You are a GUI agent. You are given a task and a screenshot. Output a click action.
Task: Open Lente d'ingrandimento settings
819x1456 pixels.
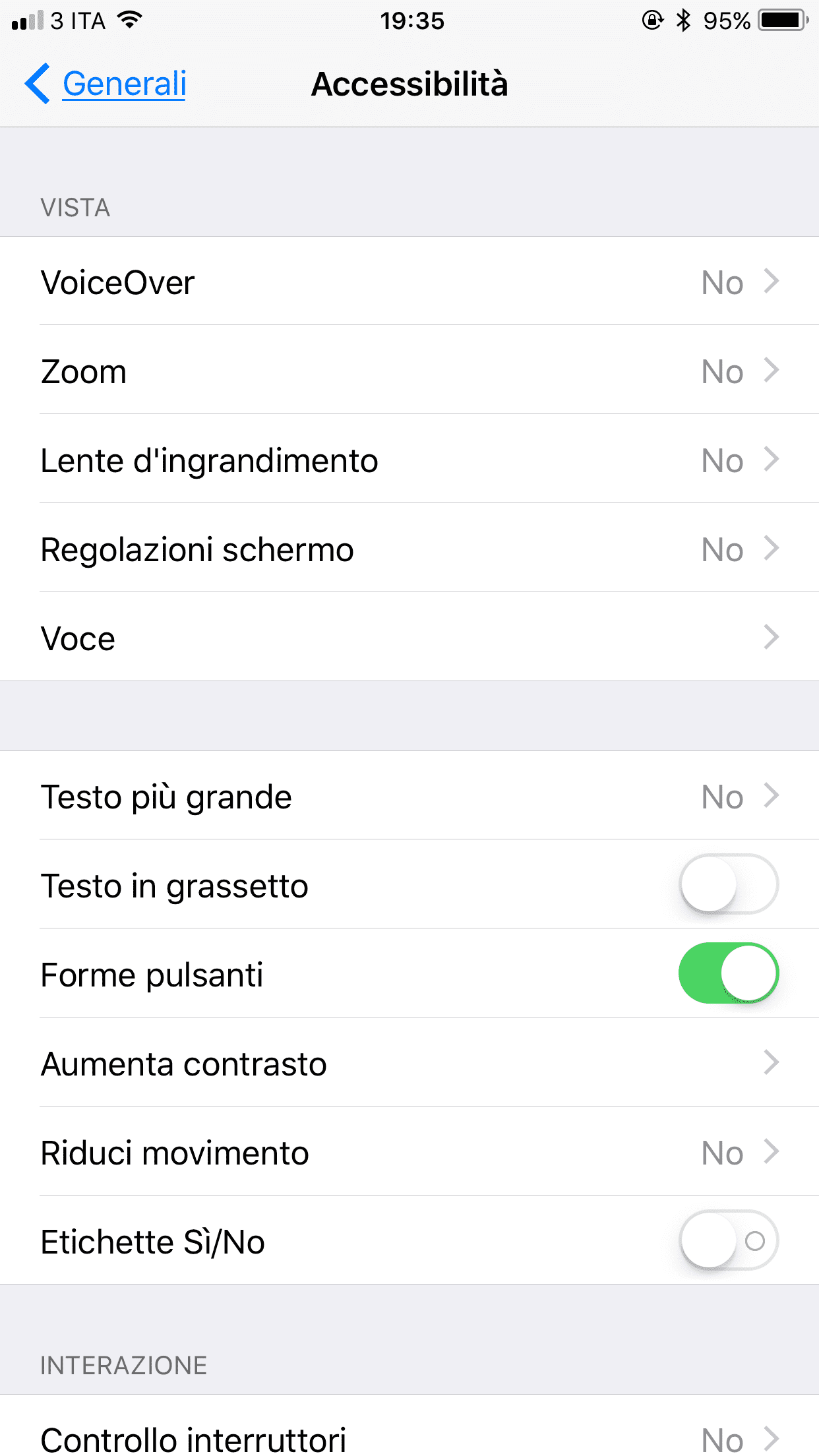(409, 459)
